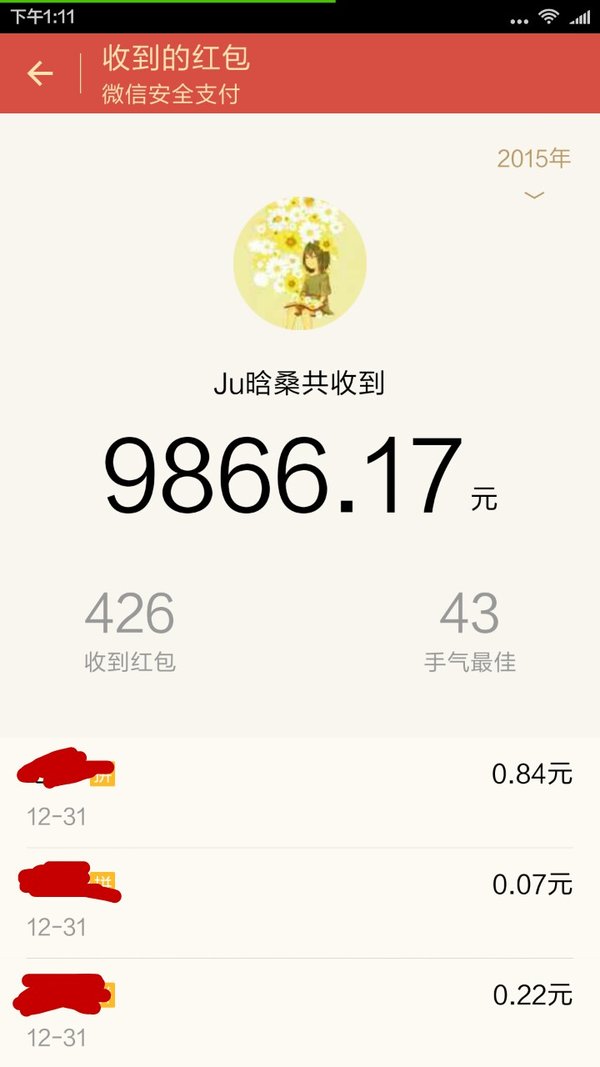Viewport: 600px width, 1067px height.
Task: Open the red packet record of 0.84元
Action: (x=300, y=793)
